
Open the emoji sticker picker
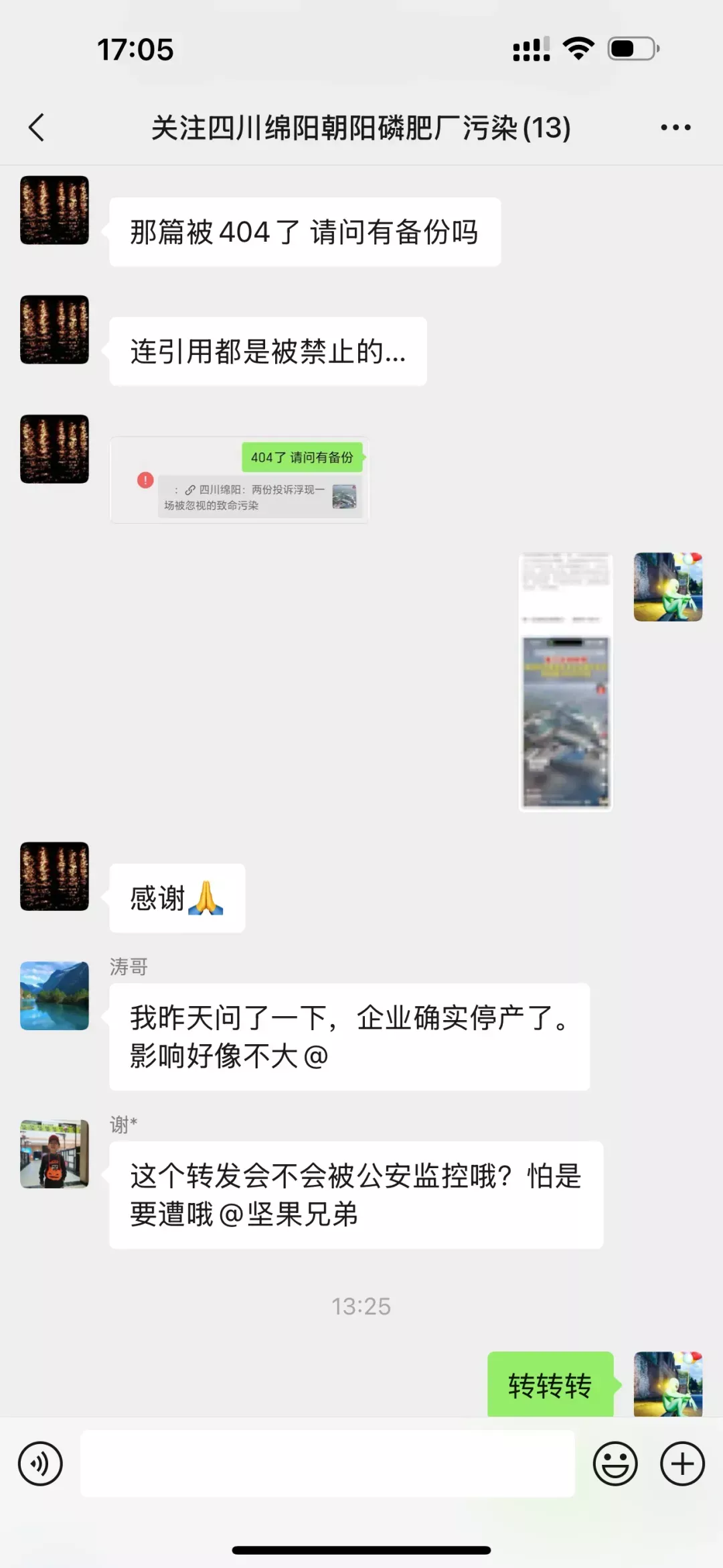coord(615,1464)
